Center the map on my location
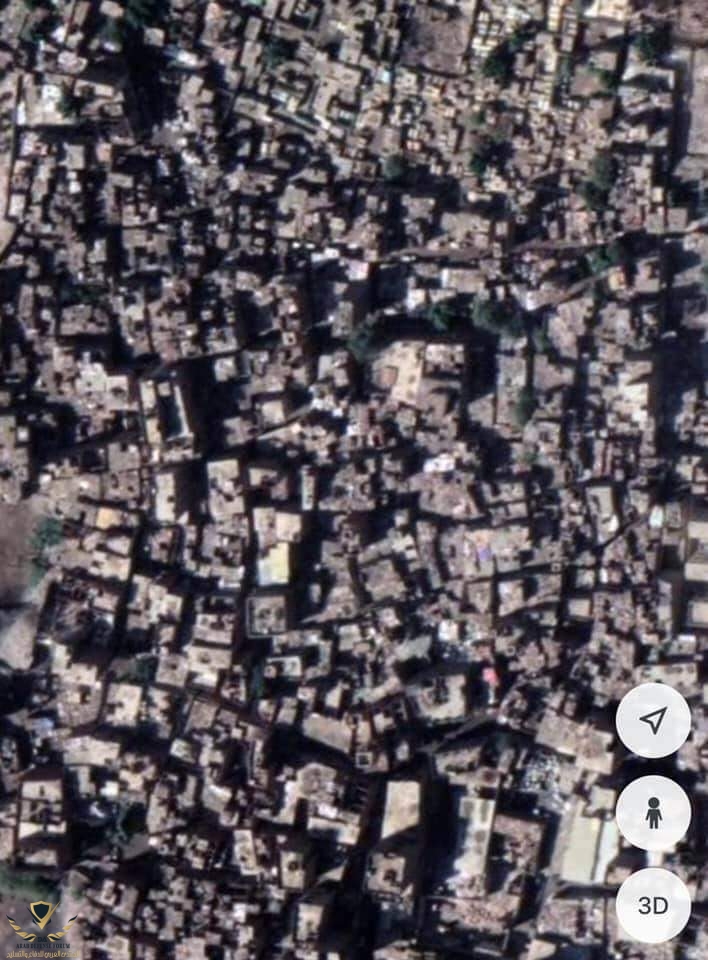The height and width of the screenshot is (960, 708). point(653,720)
